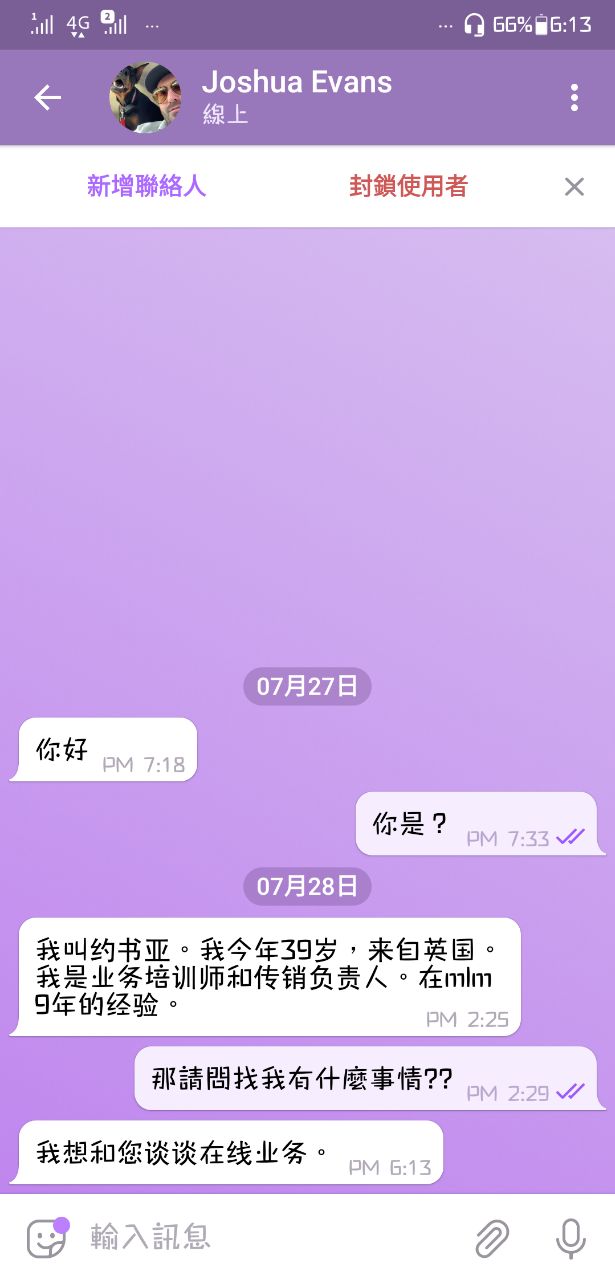Go back from Joshua Evans chat

point(48,97)
